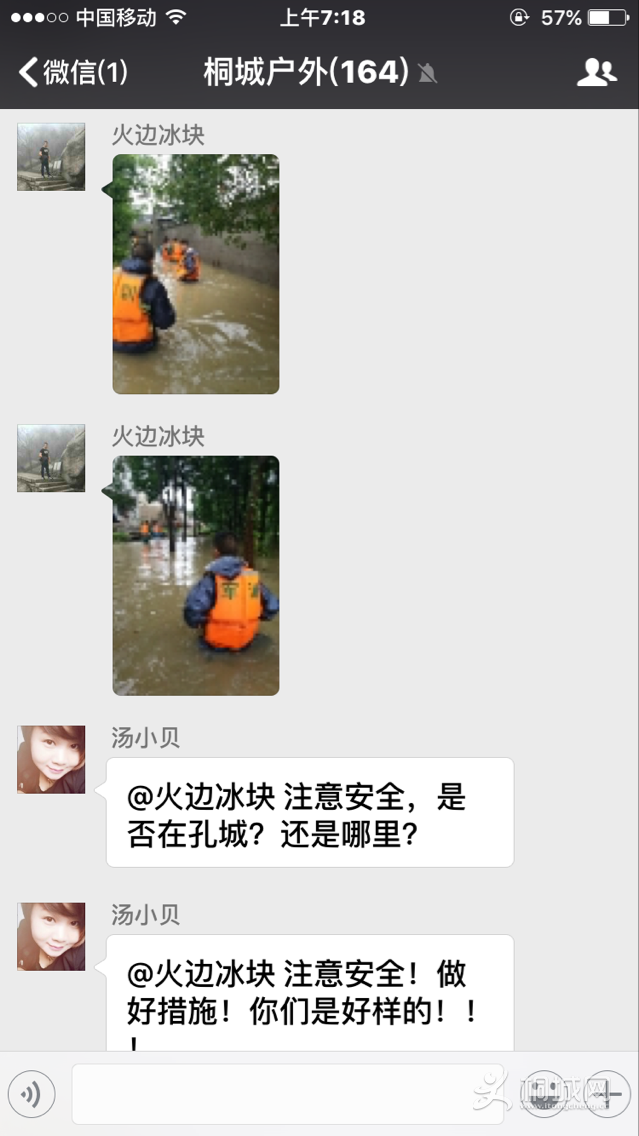Image resolution: width=639 pixels, height=1136 pixels.
Task: View the photo of a single rescuer from behind
Action: point(196,575)
